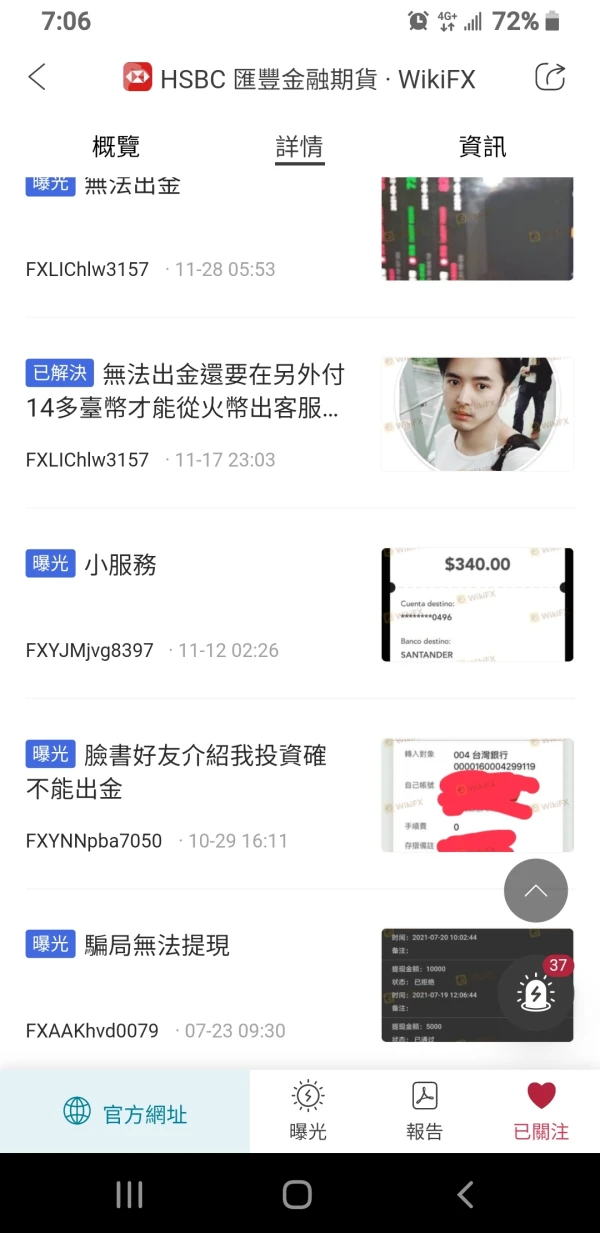The width and height of the screenshot is (600, 1233).
Task: Open recent apps from navigation bar
Action: pos(130,1194)
